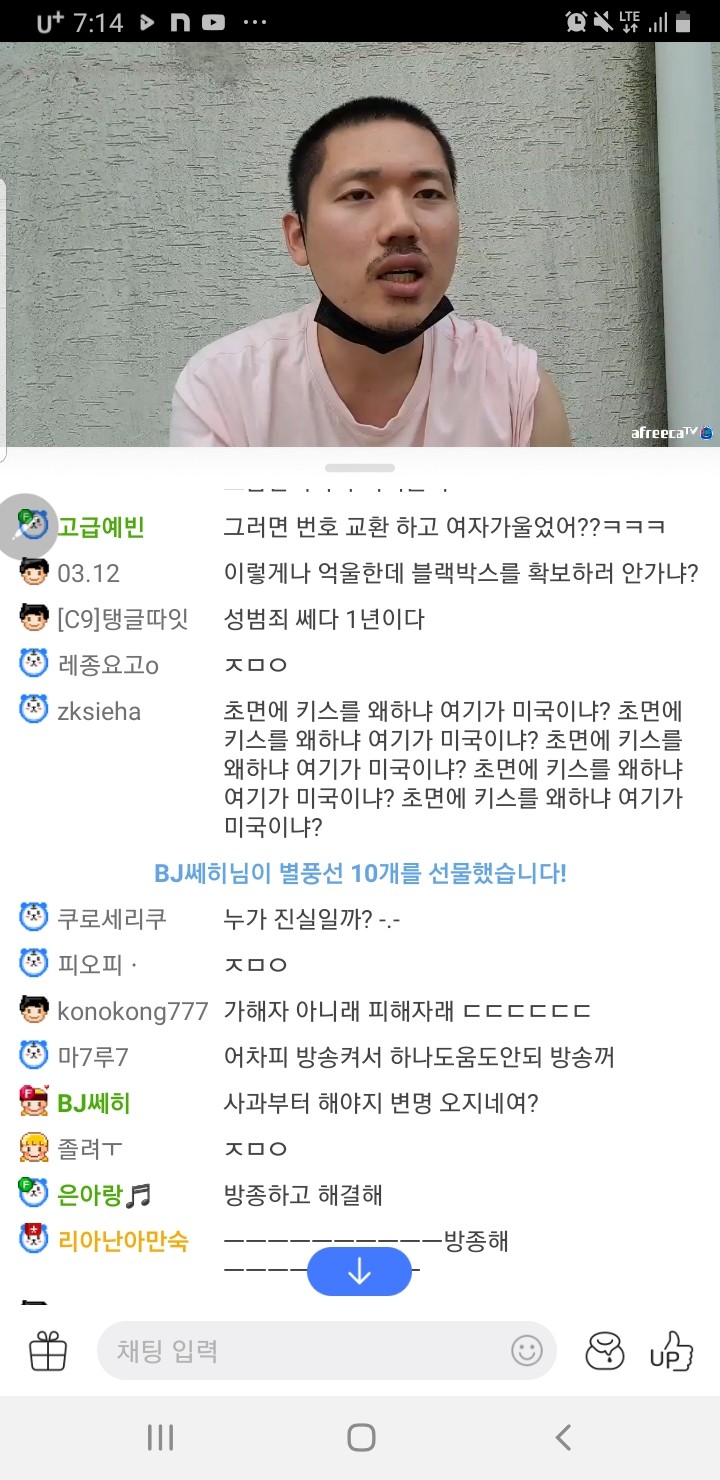Tap the UP recommend thumb icon
Viewport: 720px width, 1480px height.
(x=671, y=1351)
